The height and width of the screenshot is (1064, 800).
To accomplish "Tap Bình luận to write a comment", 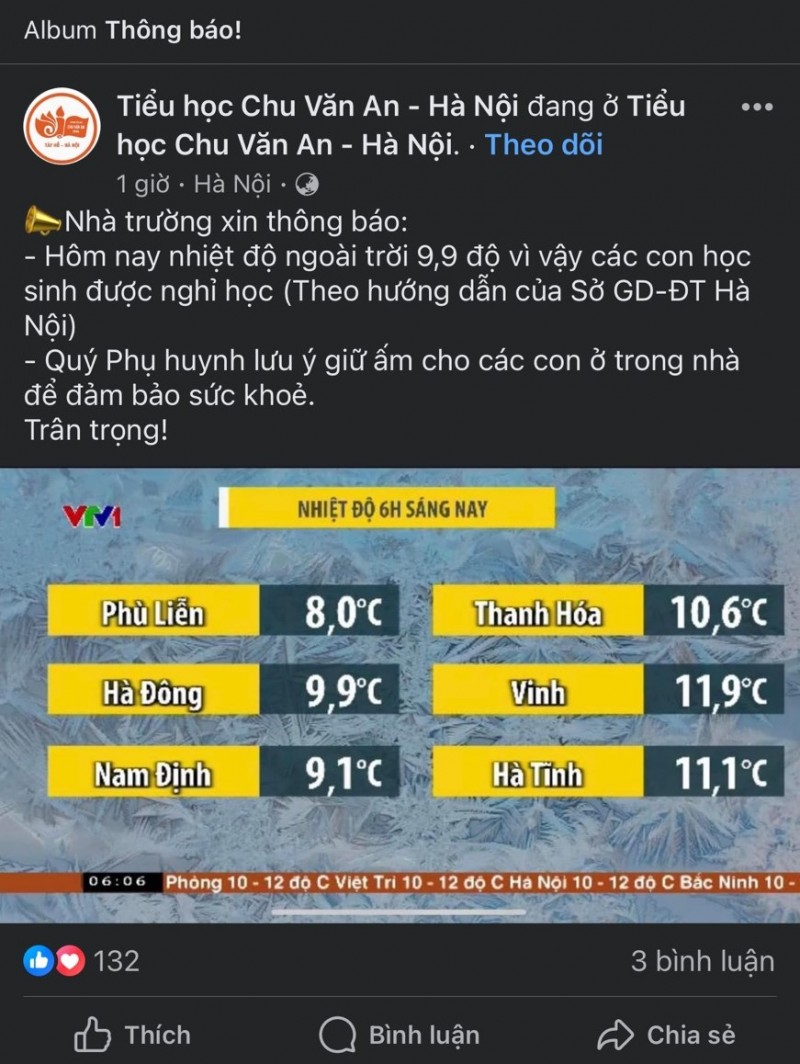I will tap(400, 1034).
